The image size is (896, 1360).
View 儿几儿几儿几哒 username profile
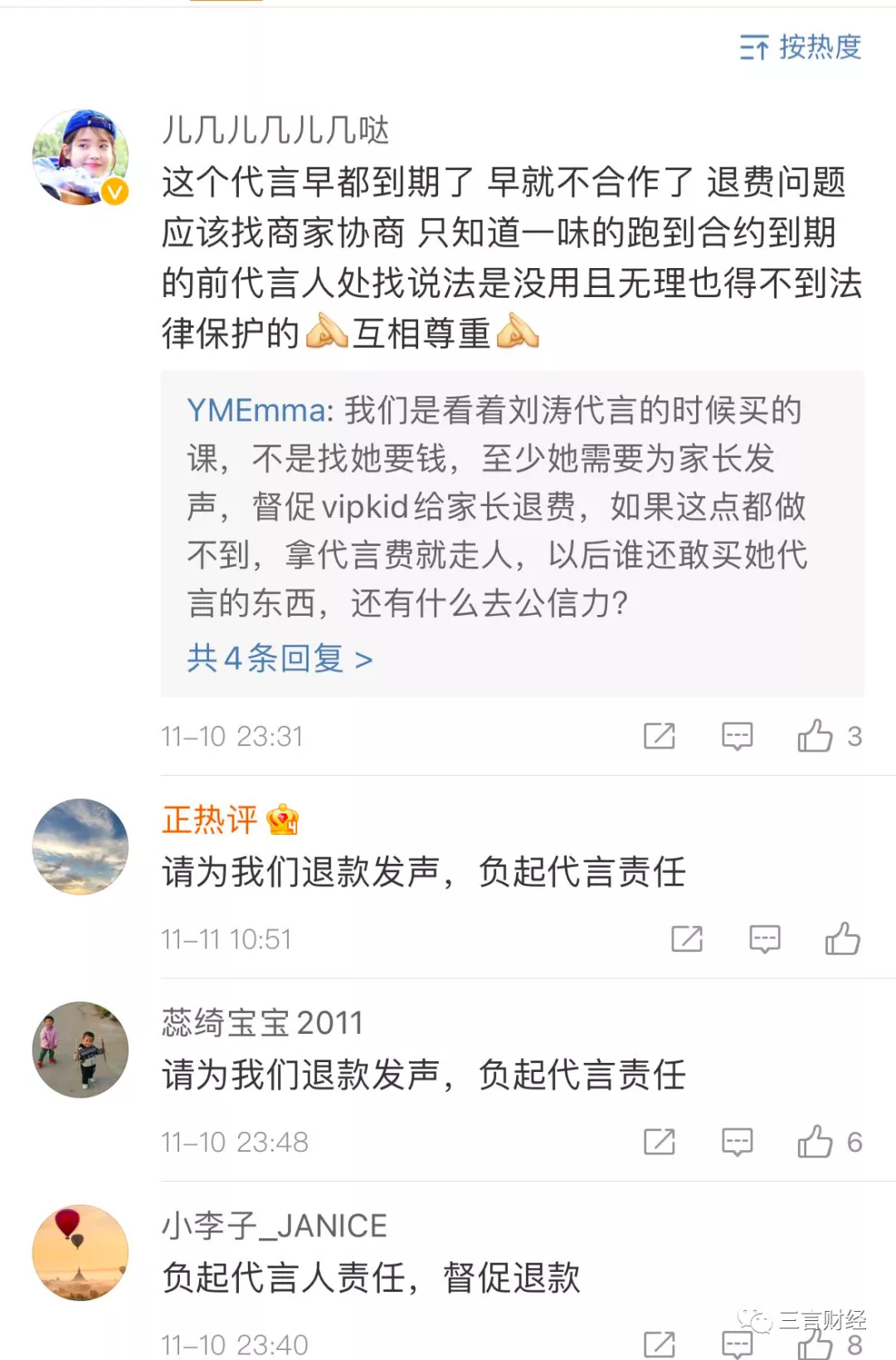click(275, 130)
